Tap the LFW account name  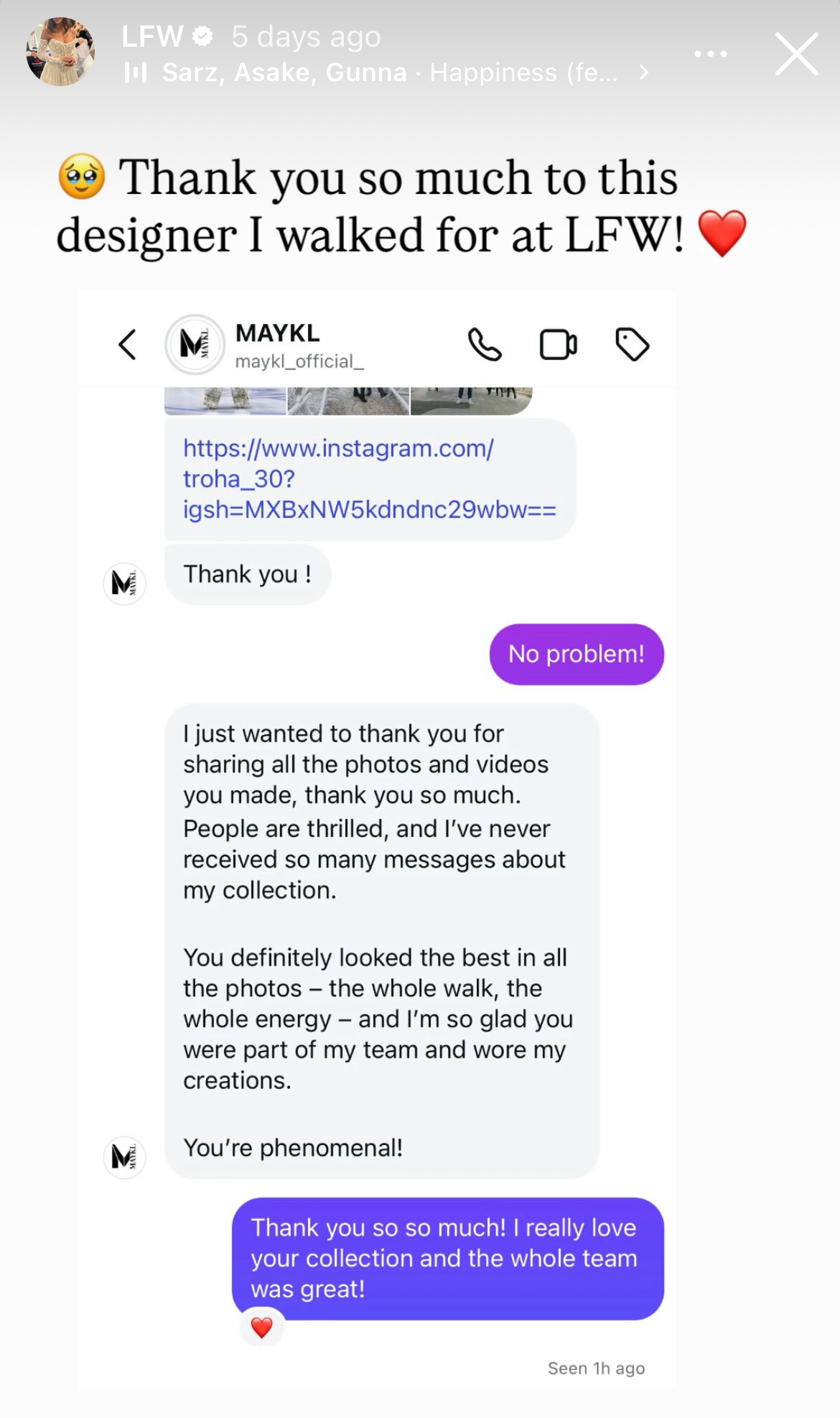152,36
